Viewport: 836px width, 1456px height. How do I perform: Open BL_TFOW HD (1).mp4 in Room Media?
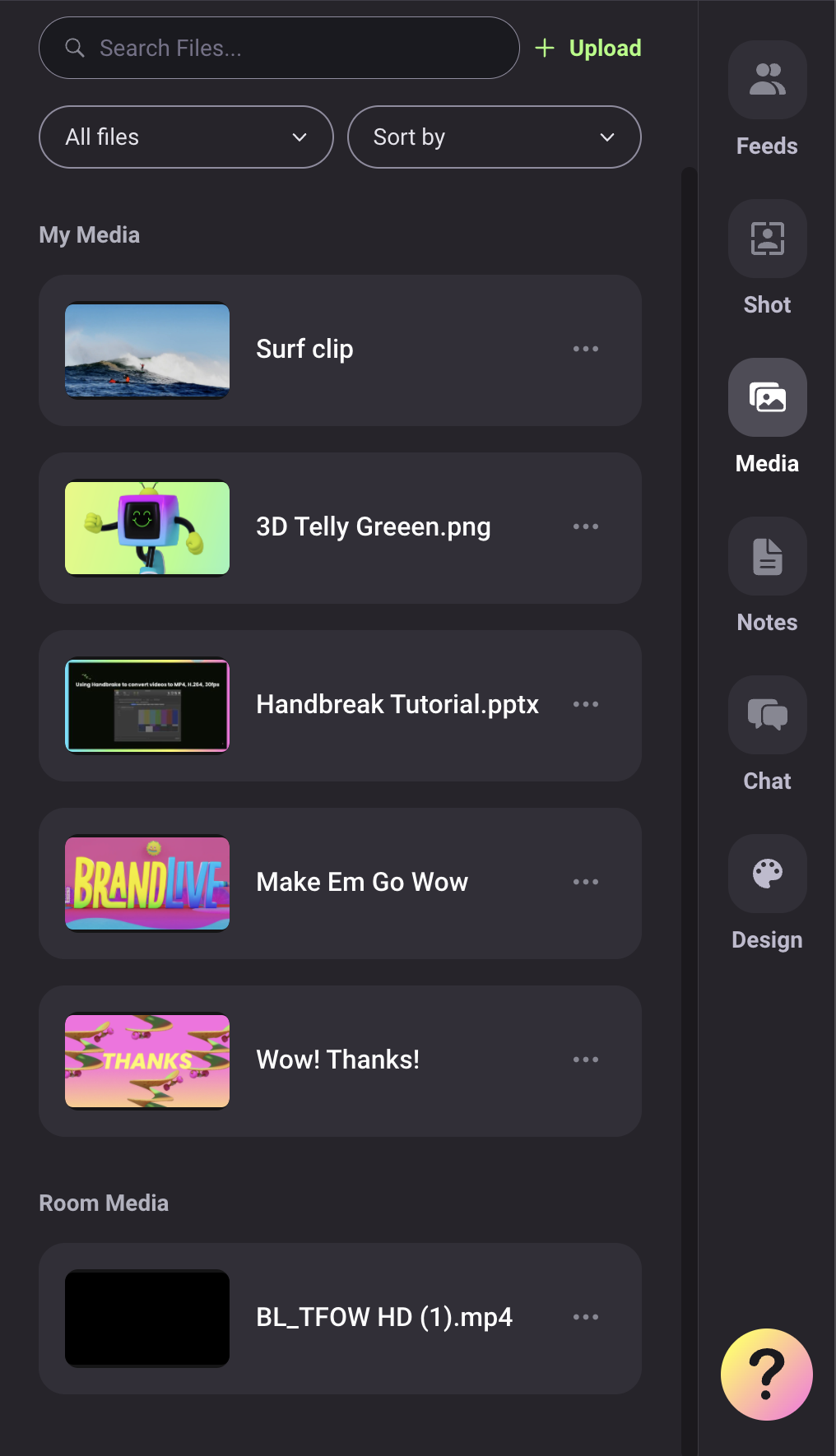[383, 1318]
